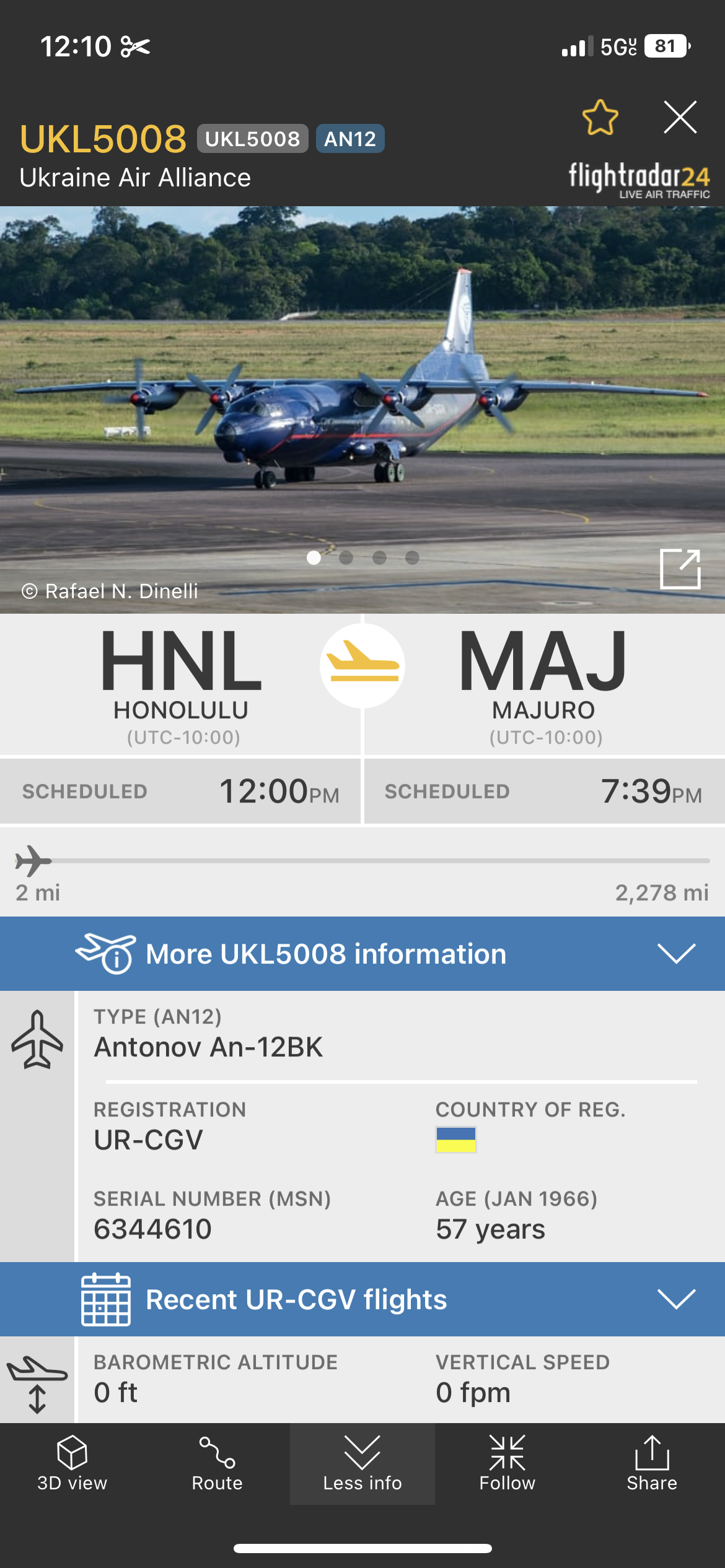Show the flight Route
725x1568 pixels.
[217, 1464]
